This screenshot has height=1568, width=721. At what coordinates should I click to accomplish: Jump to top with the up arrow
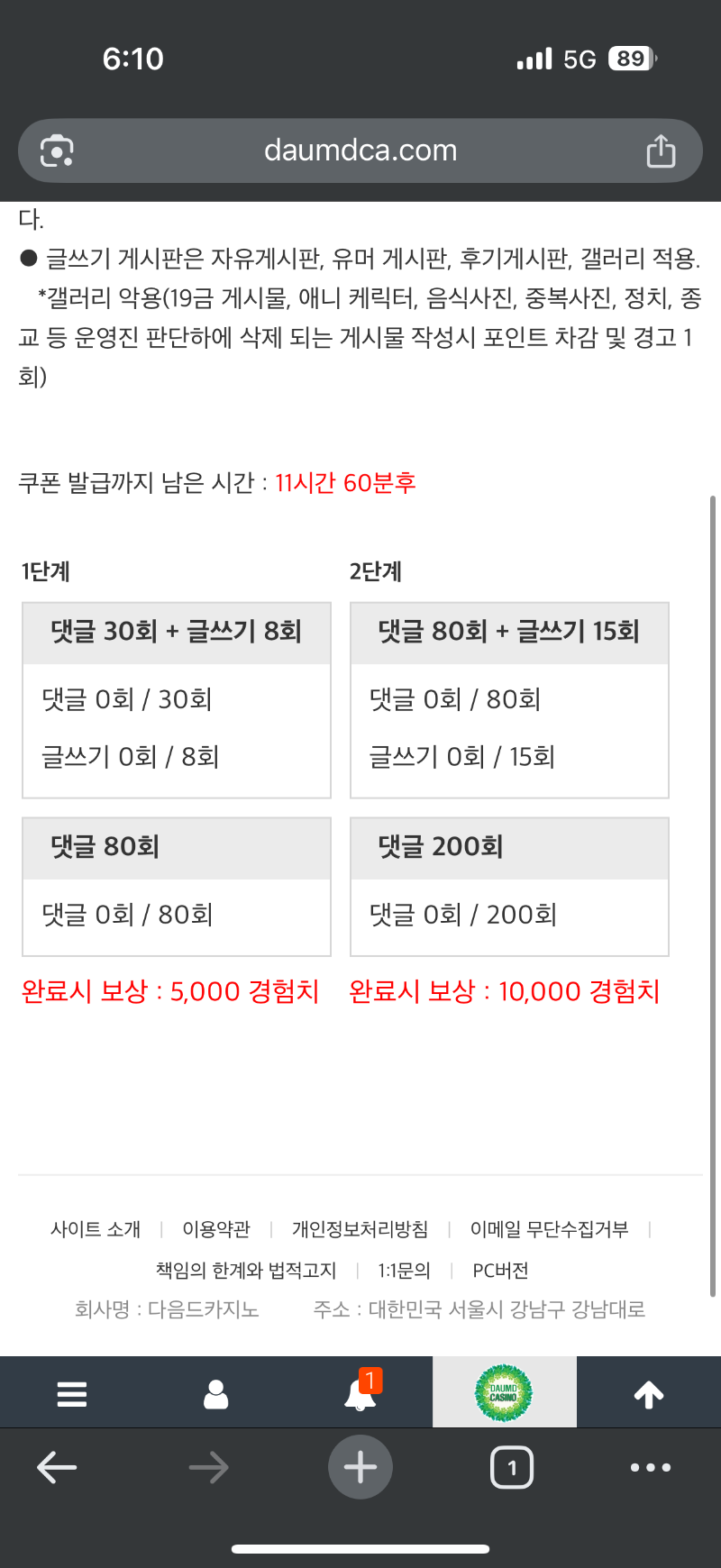[x=649, y=1394]
